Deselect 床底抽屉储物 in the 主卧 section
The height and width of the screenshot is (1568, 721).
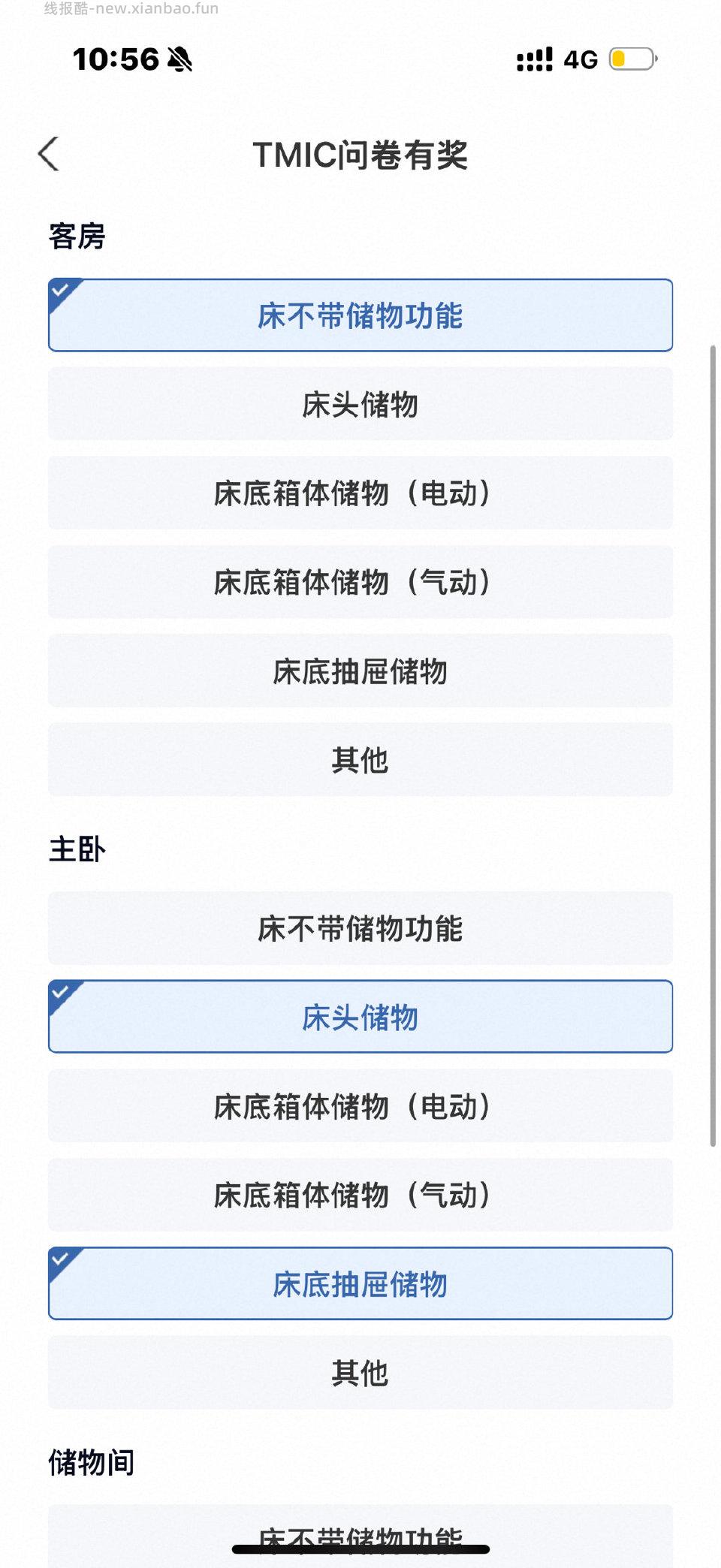360,1283
